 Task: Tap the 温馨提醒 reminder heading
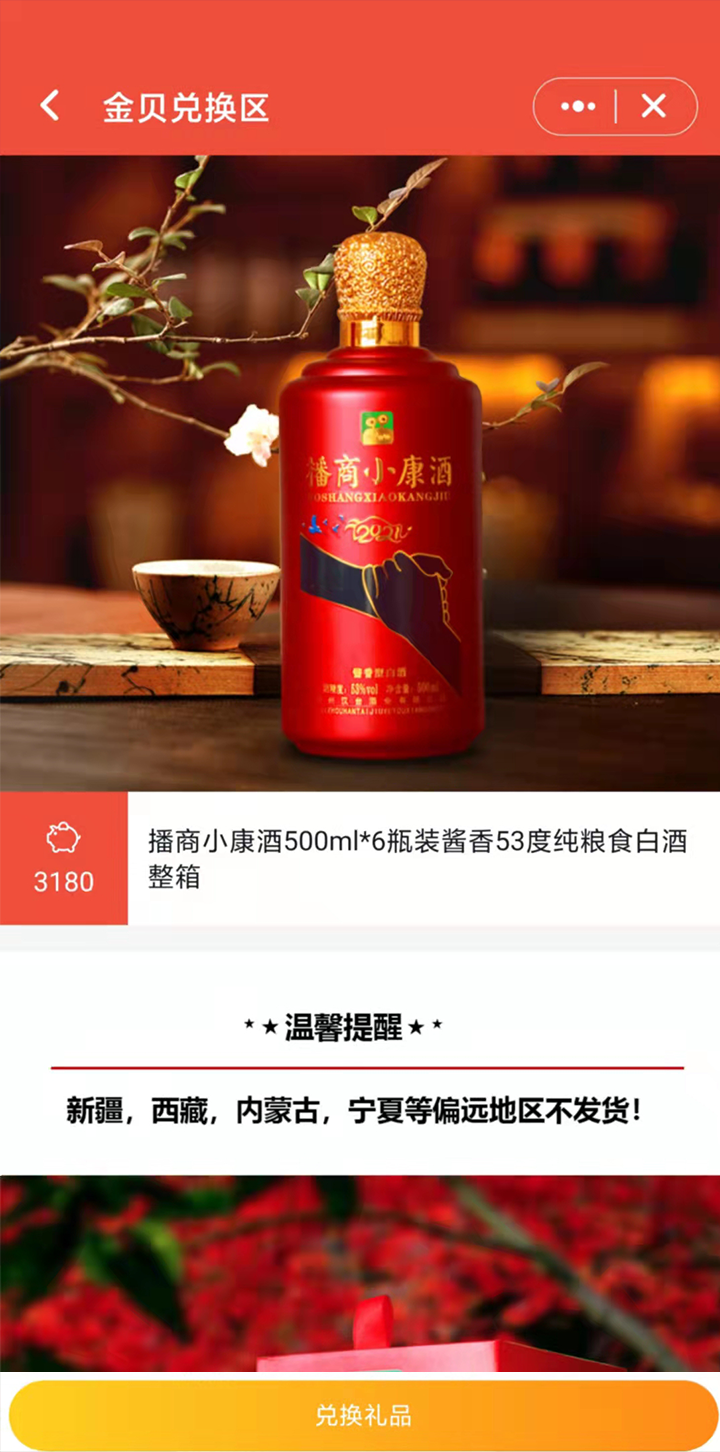(x=360, y=1026)
